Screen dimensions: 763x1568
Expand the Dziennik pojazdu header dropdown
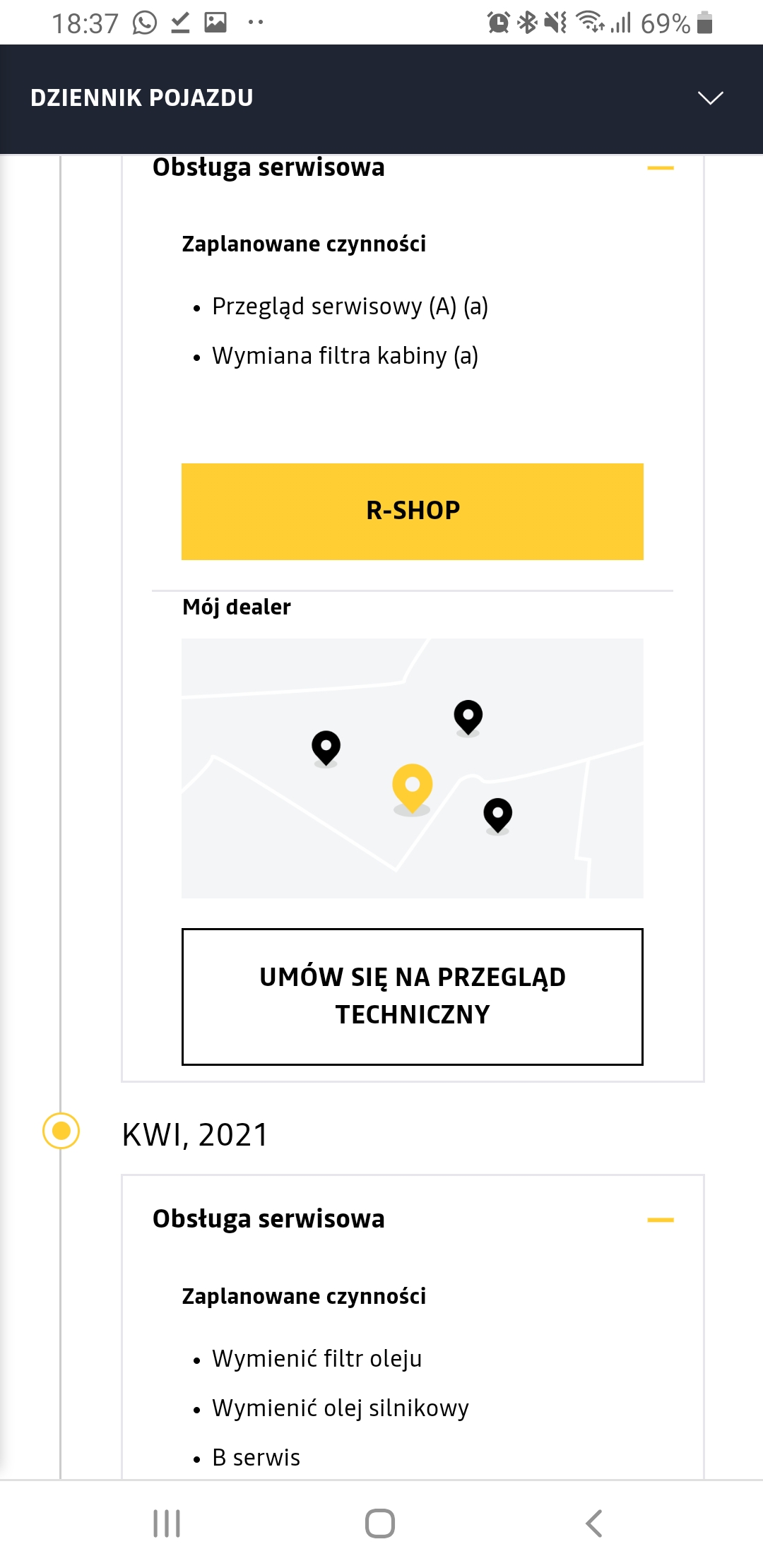pos(710,98)
